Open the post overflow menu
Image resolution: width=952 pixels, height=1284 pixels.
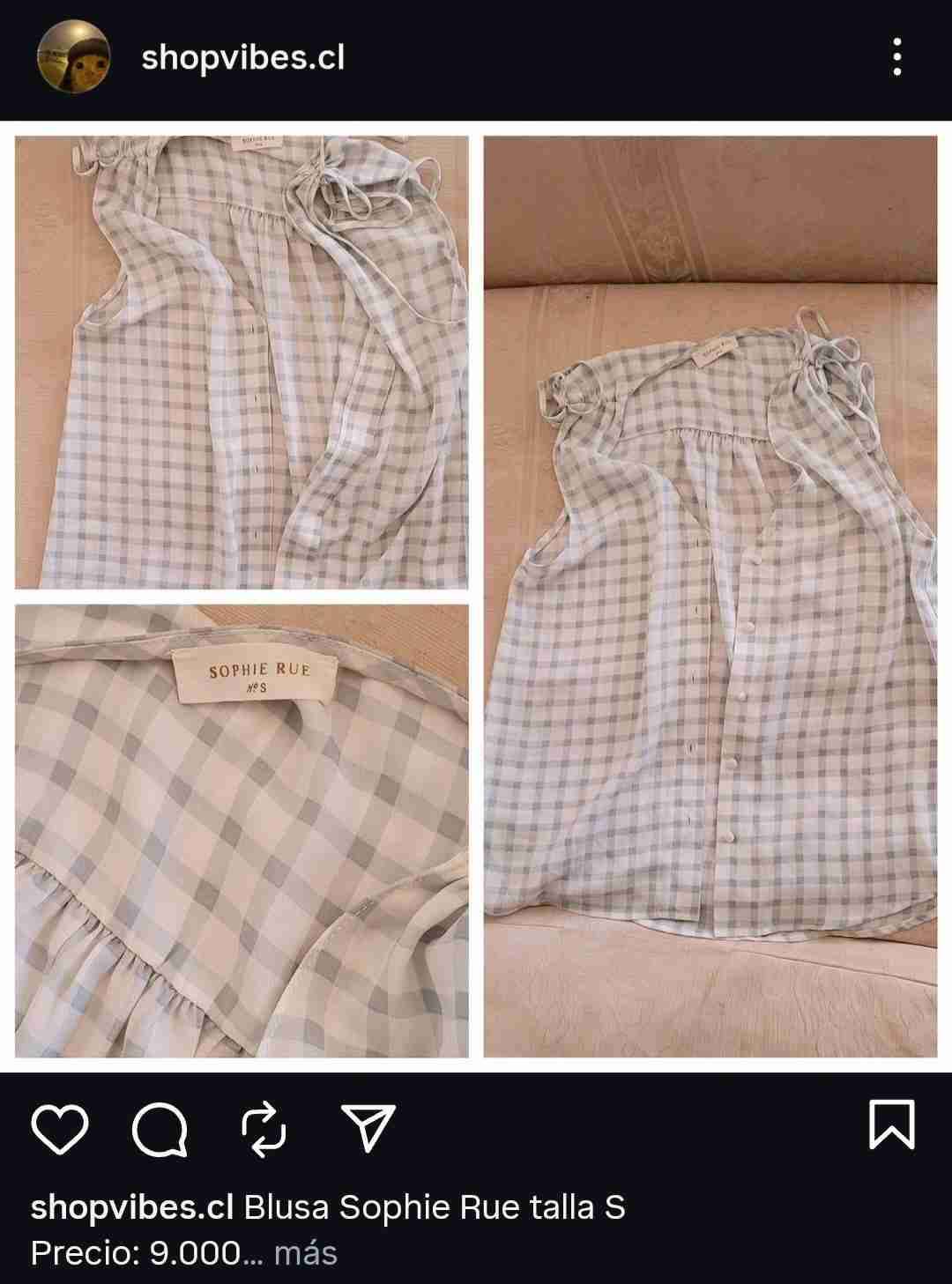[896, 57]
